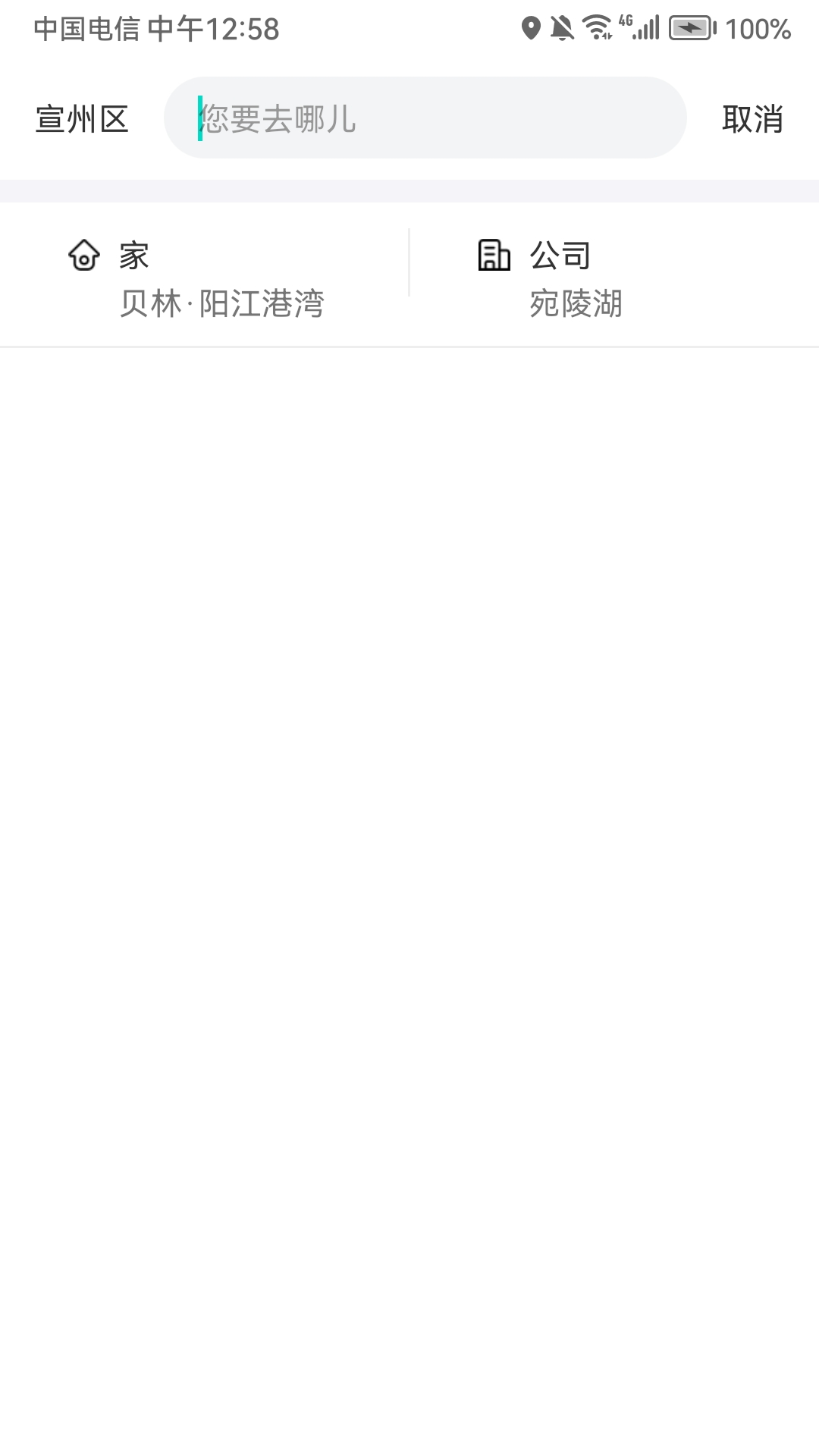Tap the 您要去哪儿 destination search field
Image resolution: width=819 pixels, height=1456 pixels.
point(425,118)
